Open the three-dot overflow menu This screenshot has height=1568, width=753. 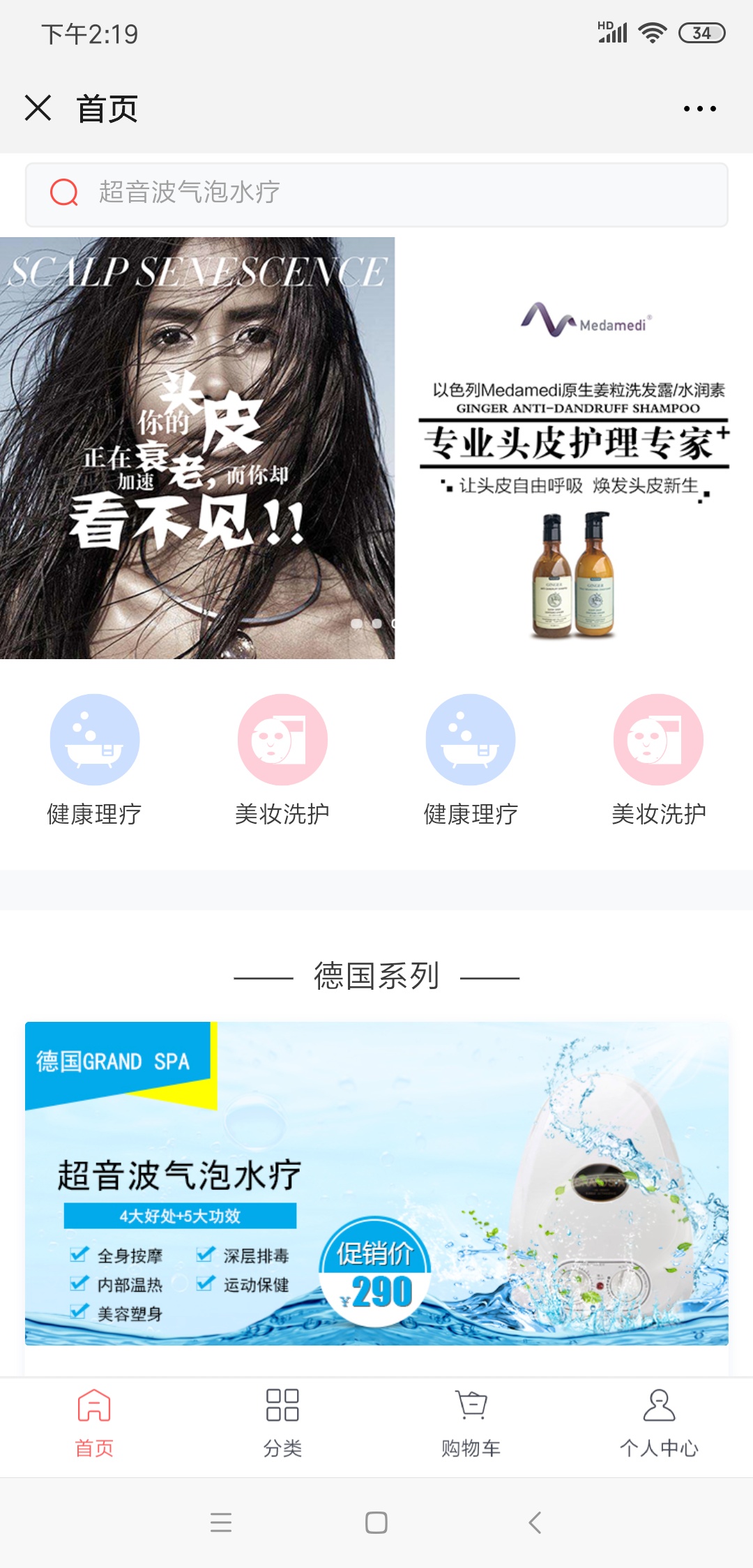pyautogui.click(x=699, y=109)
